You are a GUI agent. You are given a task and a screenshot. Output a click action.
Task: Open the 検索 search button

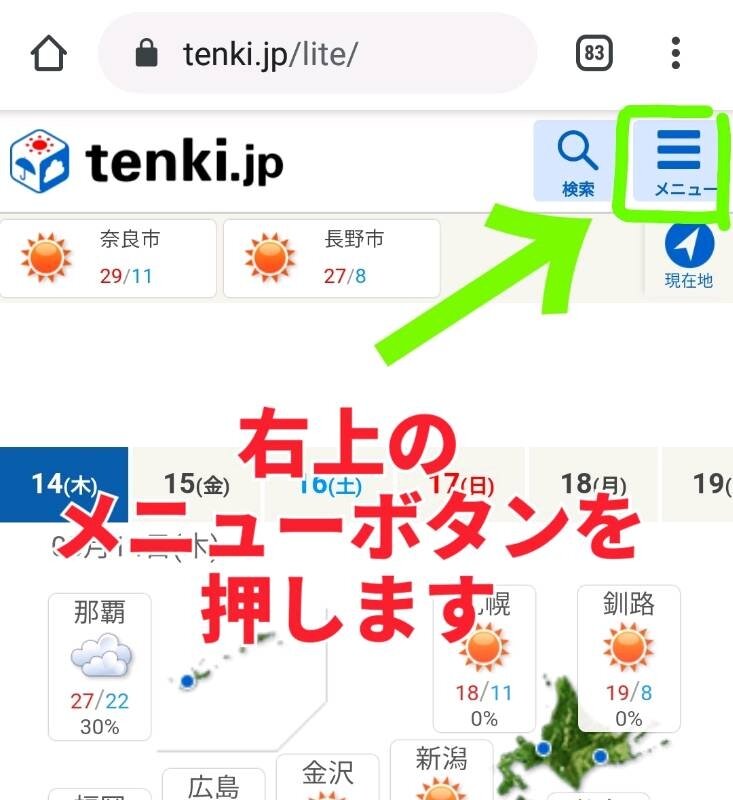(577, 161)
